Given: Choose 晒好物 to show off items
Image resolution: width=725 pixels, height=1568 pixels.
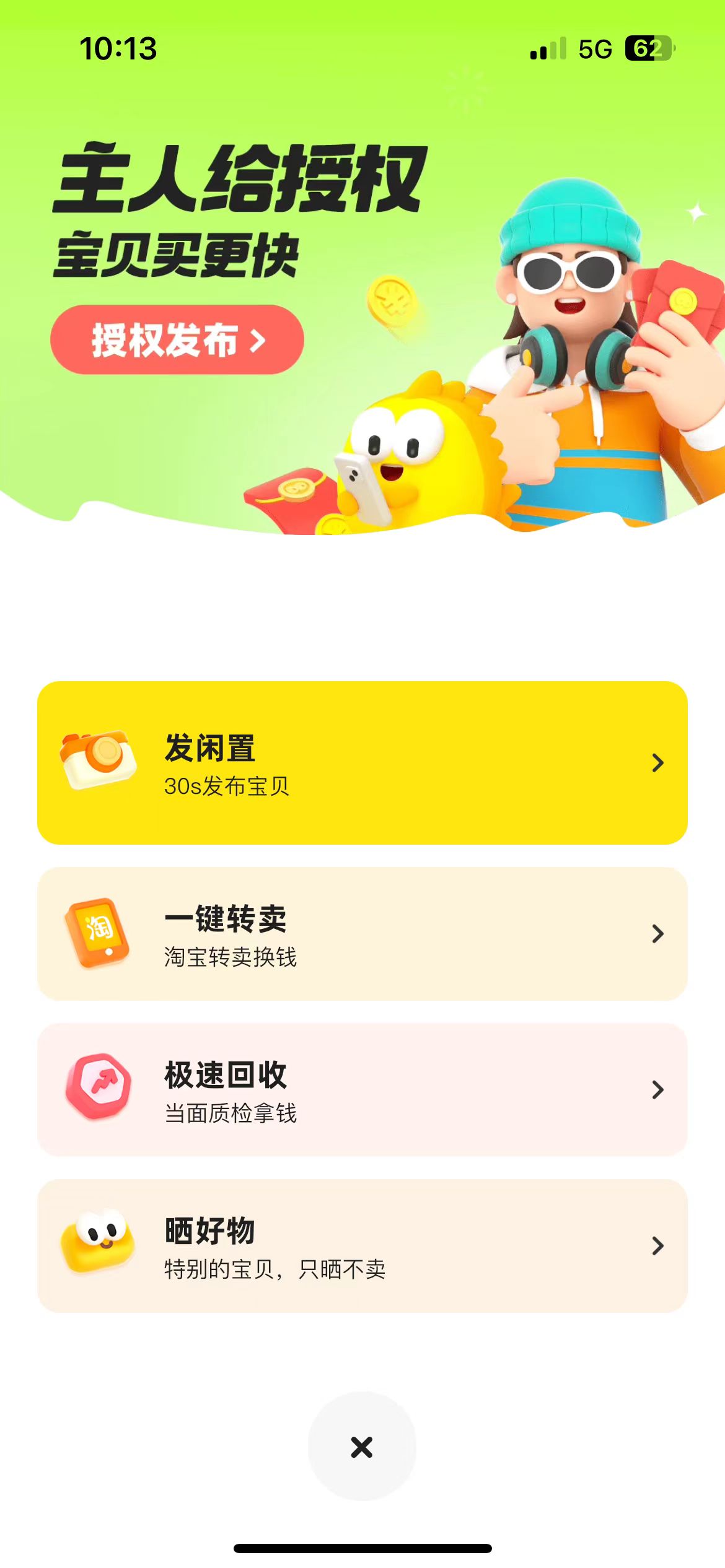Looking at the screenshot, I should point(362,1245).
